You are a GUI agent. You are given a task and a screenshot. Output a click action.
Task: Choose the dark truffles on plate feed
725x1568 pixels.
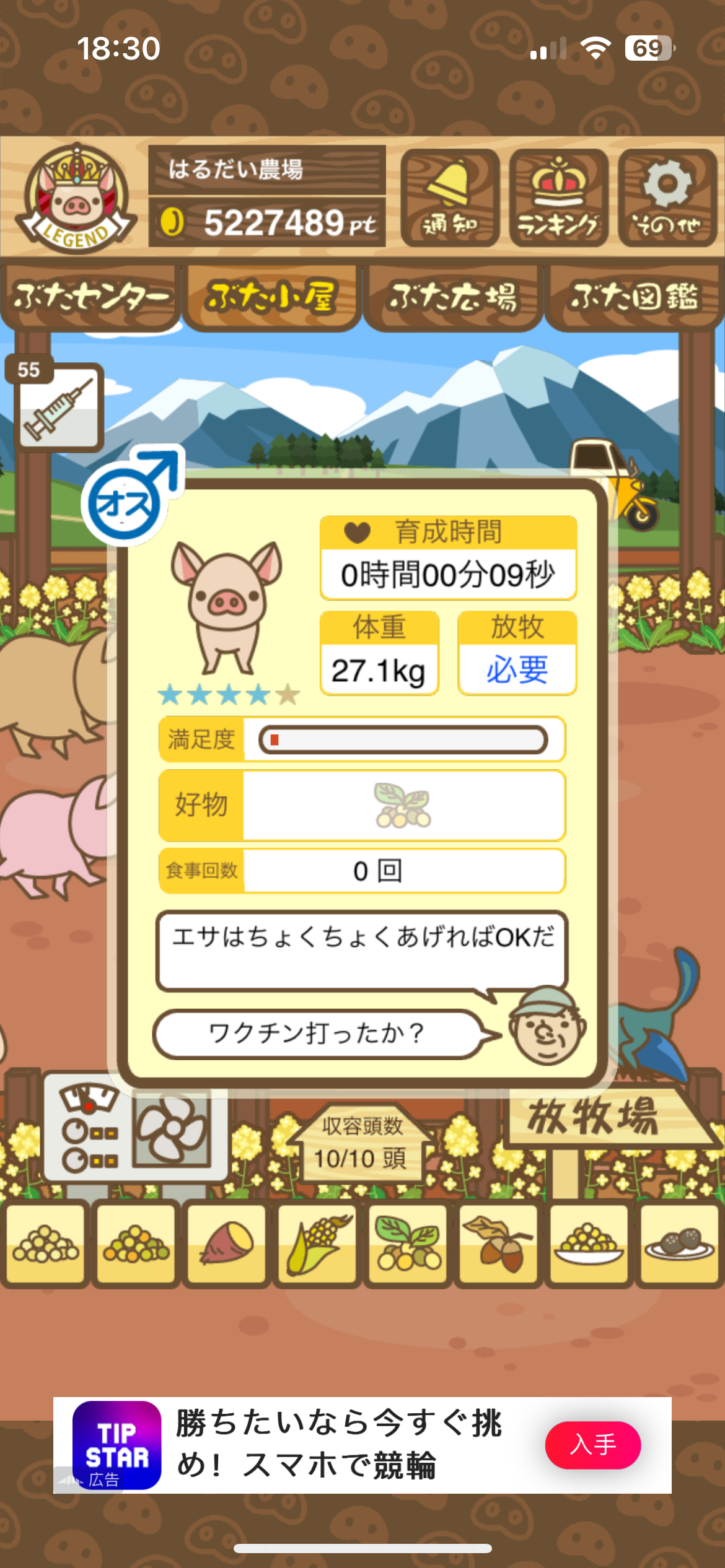click(x=679, y=1244)
